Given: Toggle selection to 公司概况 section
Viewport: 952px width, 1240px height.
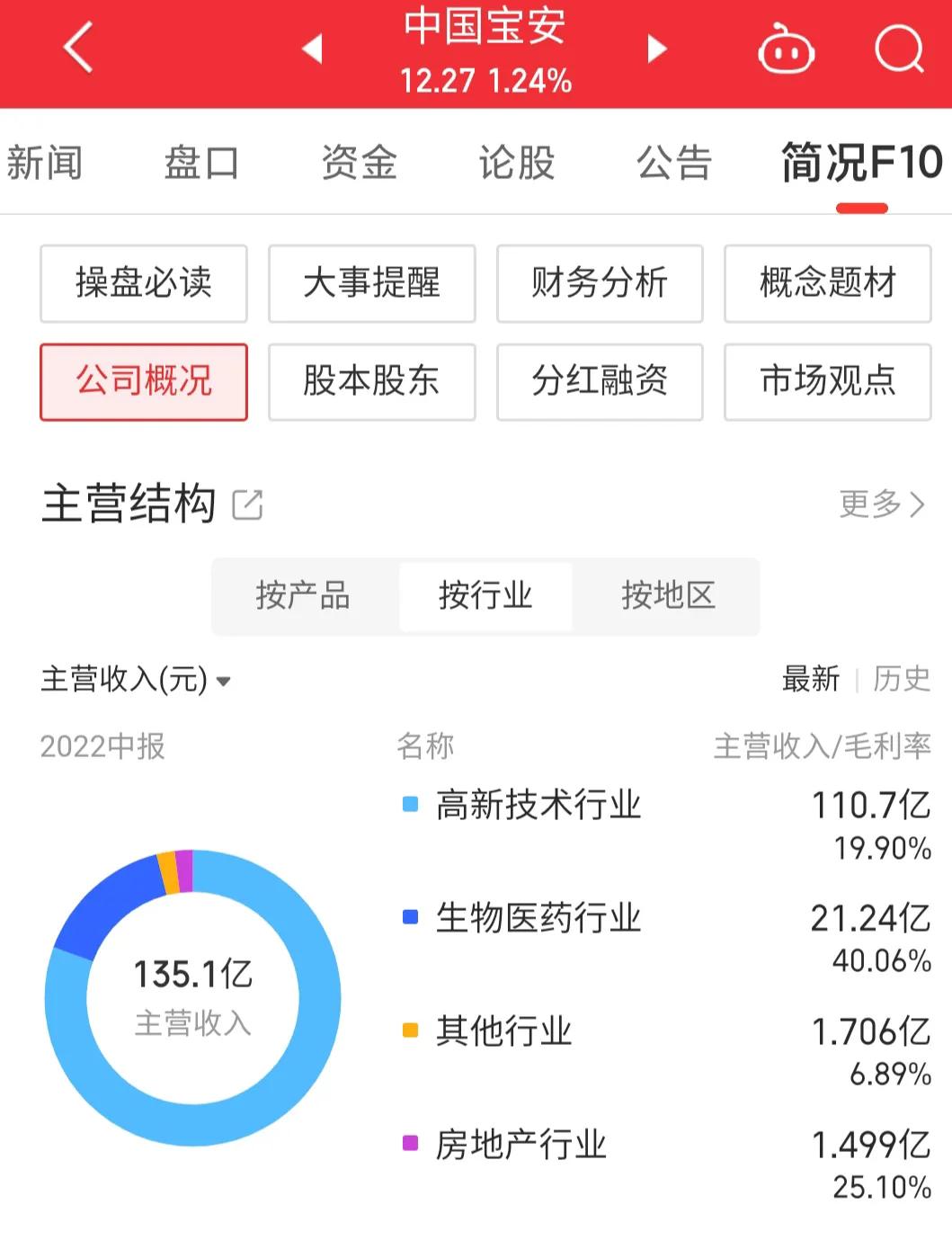Looking at the screenshot, I should pos(143,381).
